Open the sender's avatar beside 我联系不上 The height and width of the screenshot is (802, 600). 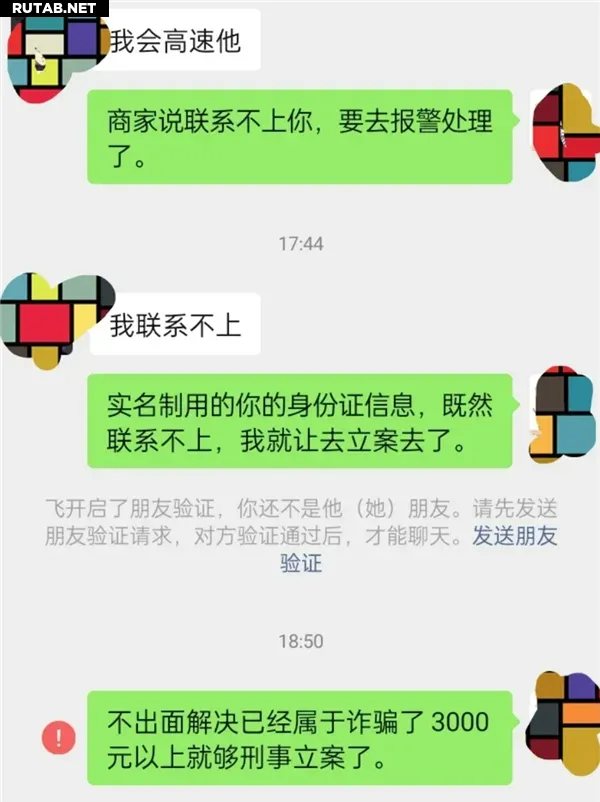click(49, 320)
